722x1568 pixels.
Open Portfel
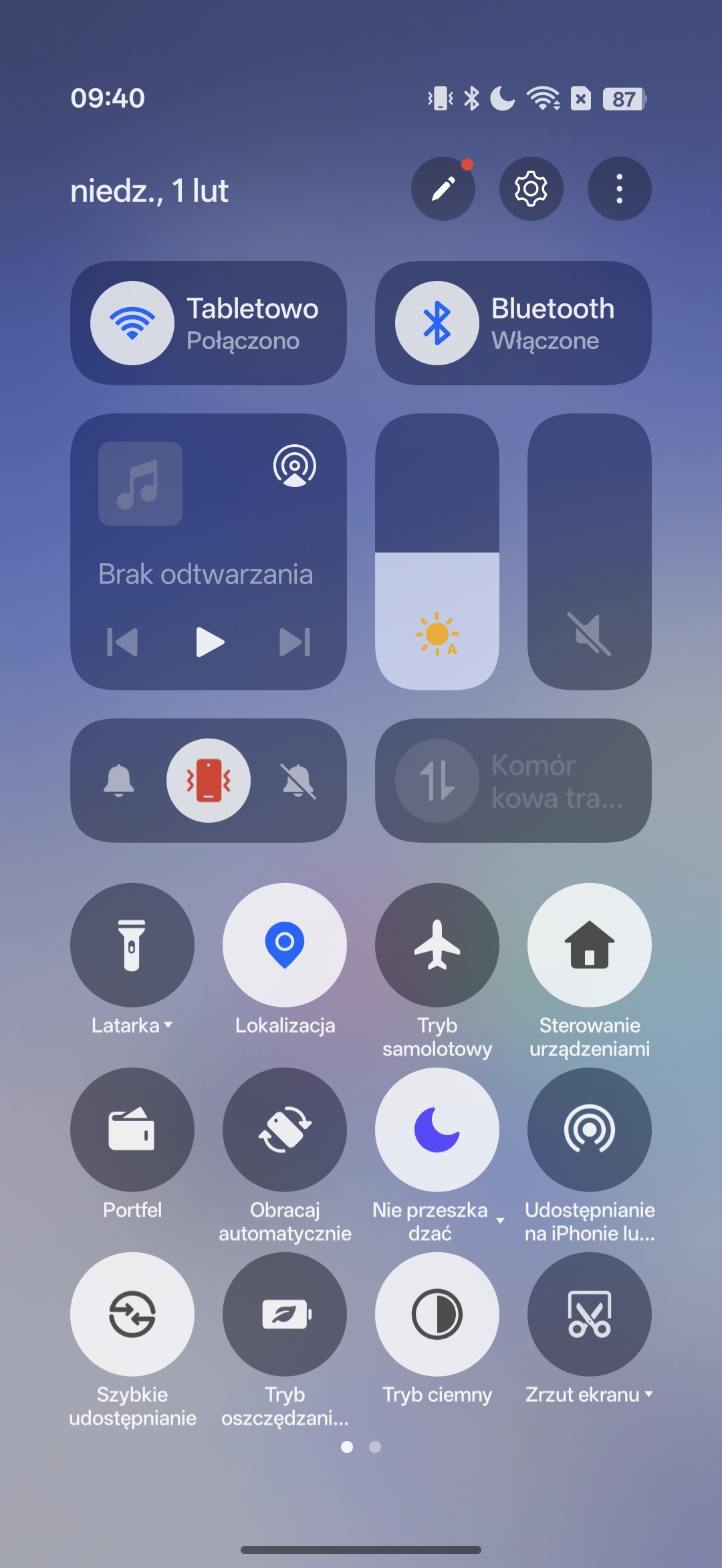pyautogui.click(x=132, y=1129)
